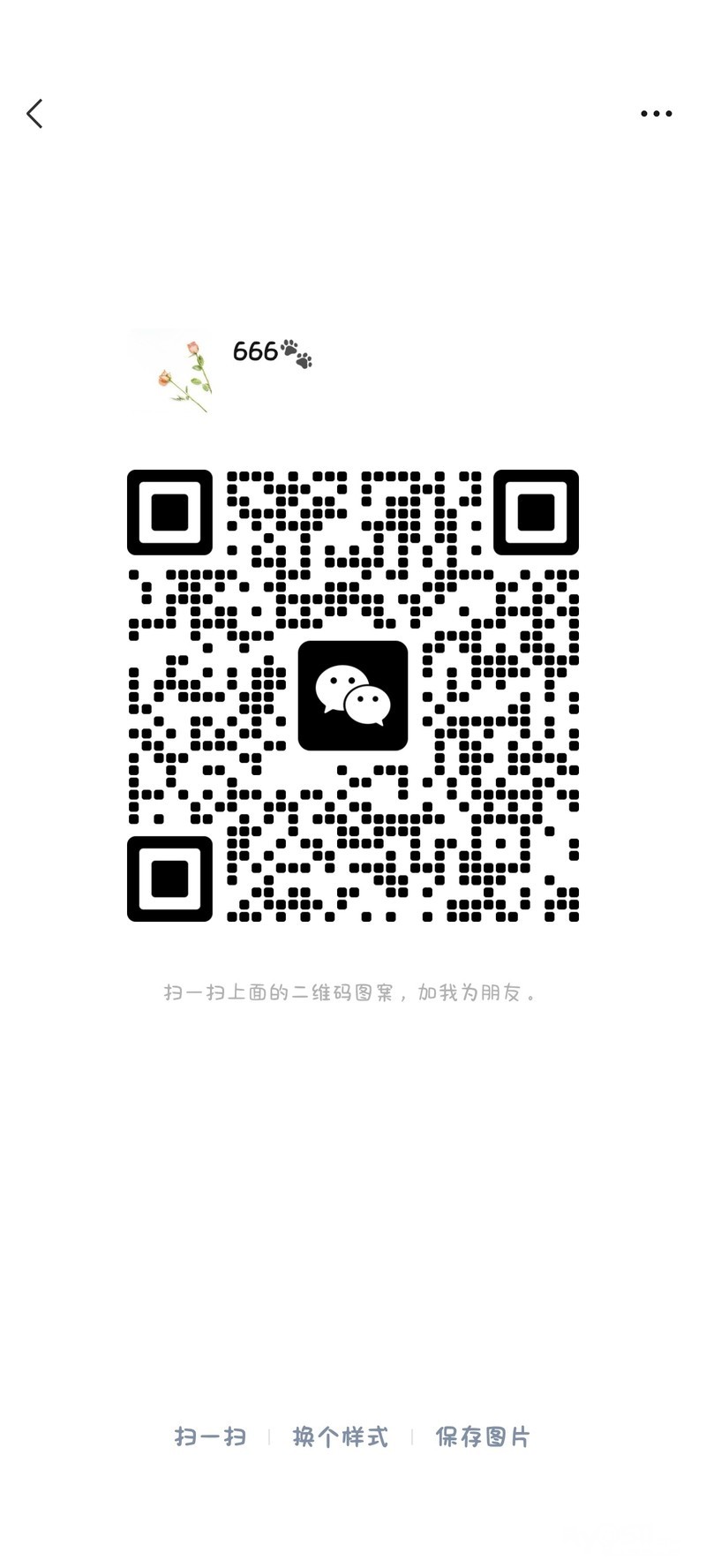
Task: Tap 扫一扫 to scan a code
Action: [210, 1436]
